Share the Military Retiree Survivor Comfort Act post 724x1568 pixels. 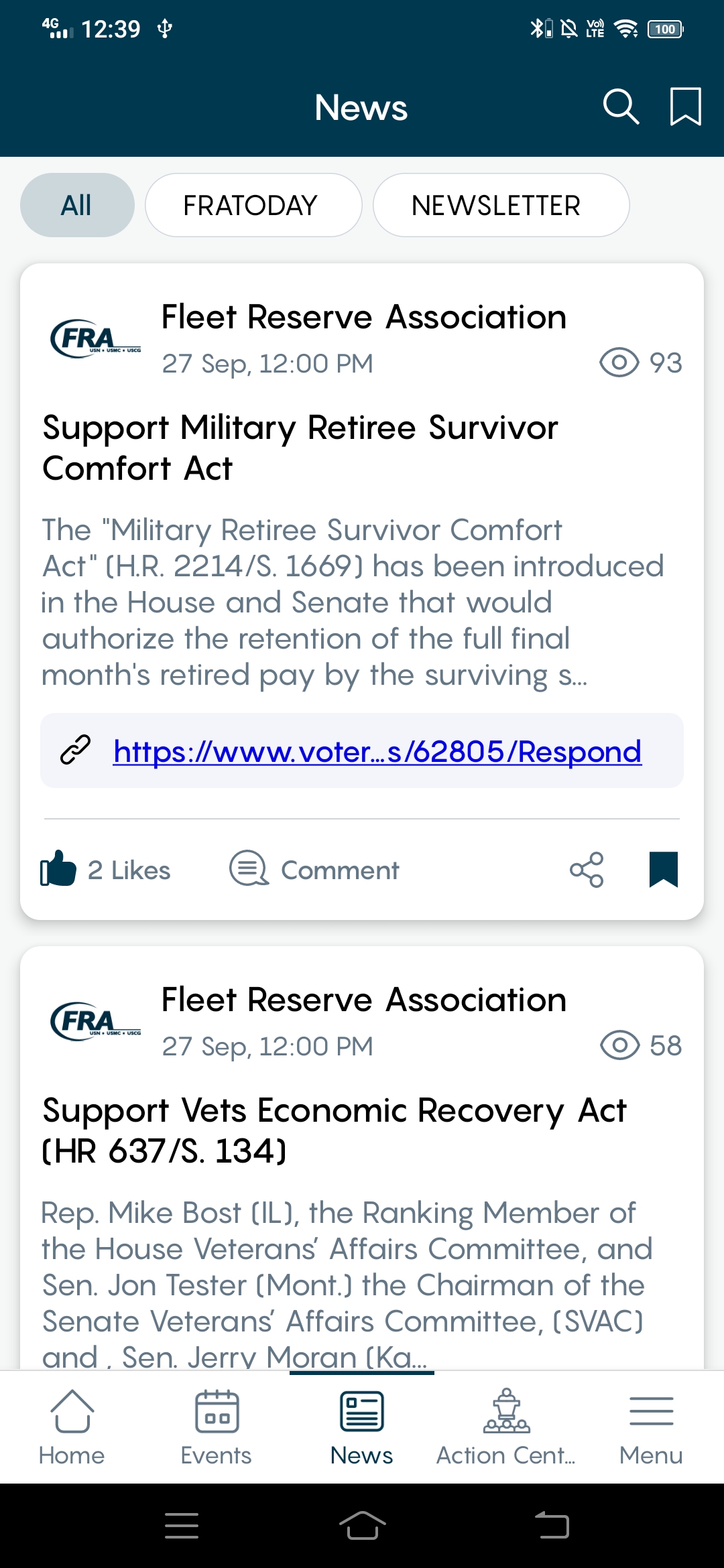tap(587, 870)
